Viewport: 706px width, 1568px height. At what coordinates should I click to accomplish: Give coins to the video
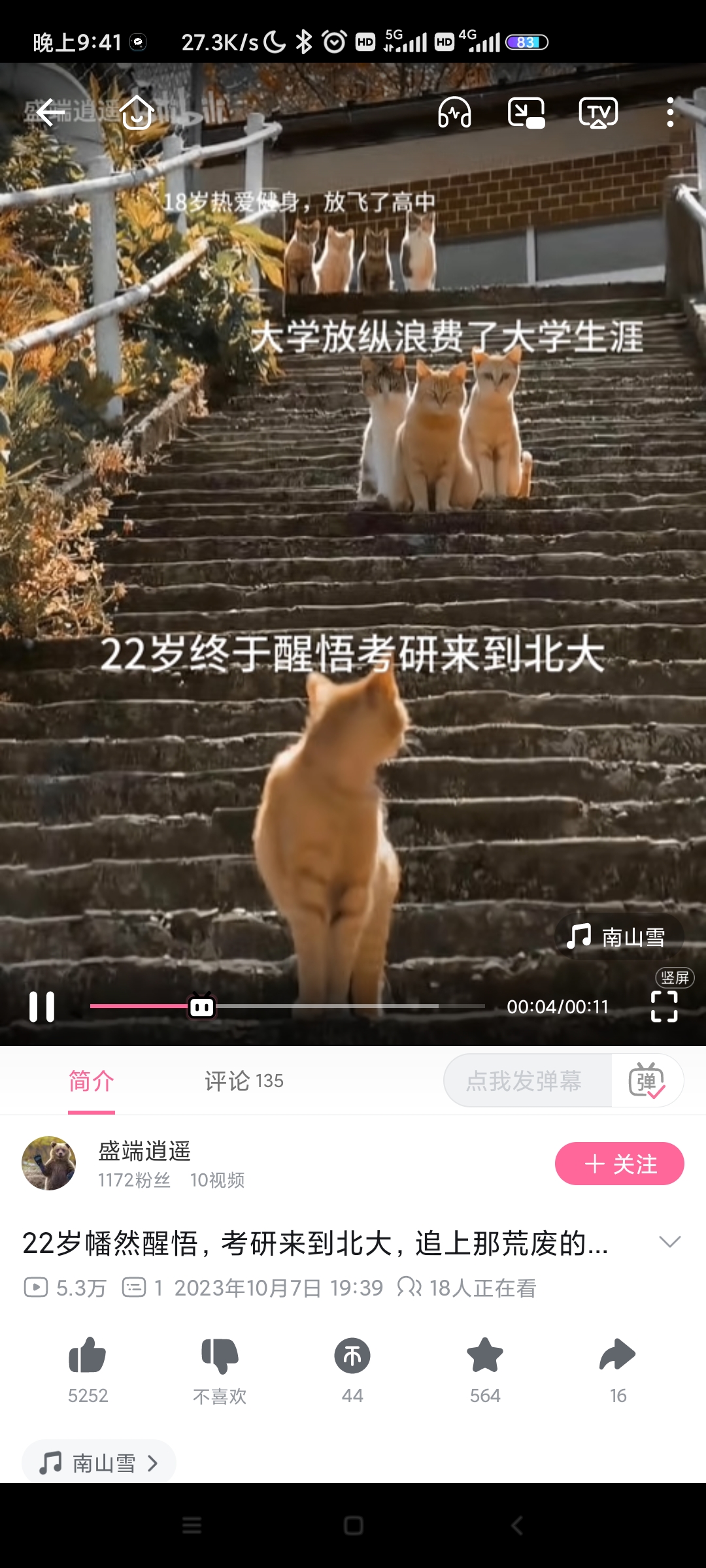(x=352, y=1356)
